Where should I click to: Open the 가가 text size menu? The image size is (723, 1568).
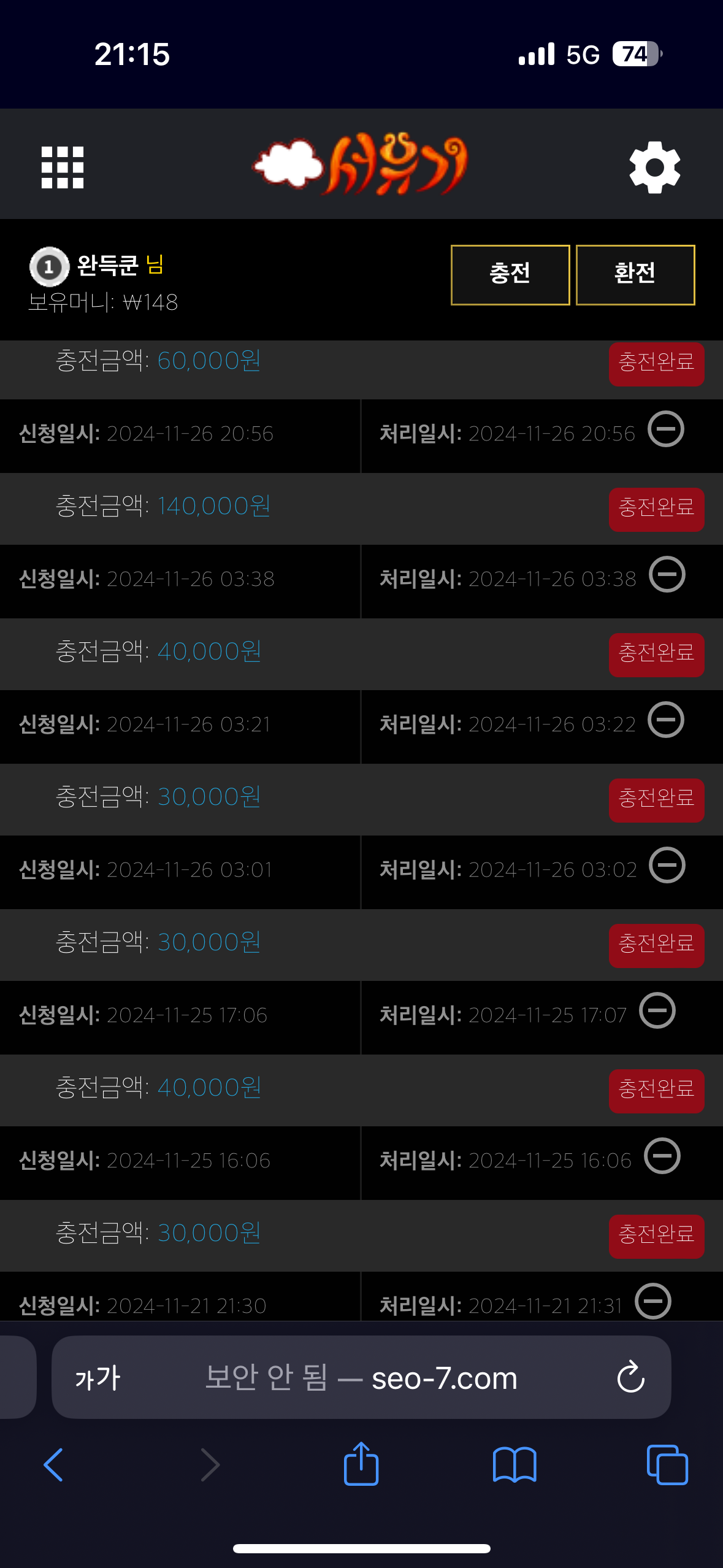(98, 1378)
